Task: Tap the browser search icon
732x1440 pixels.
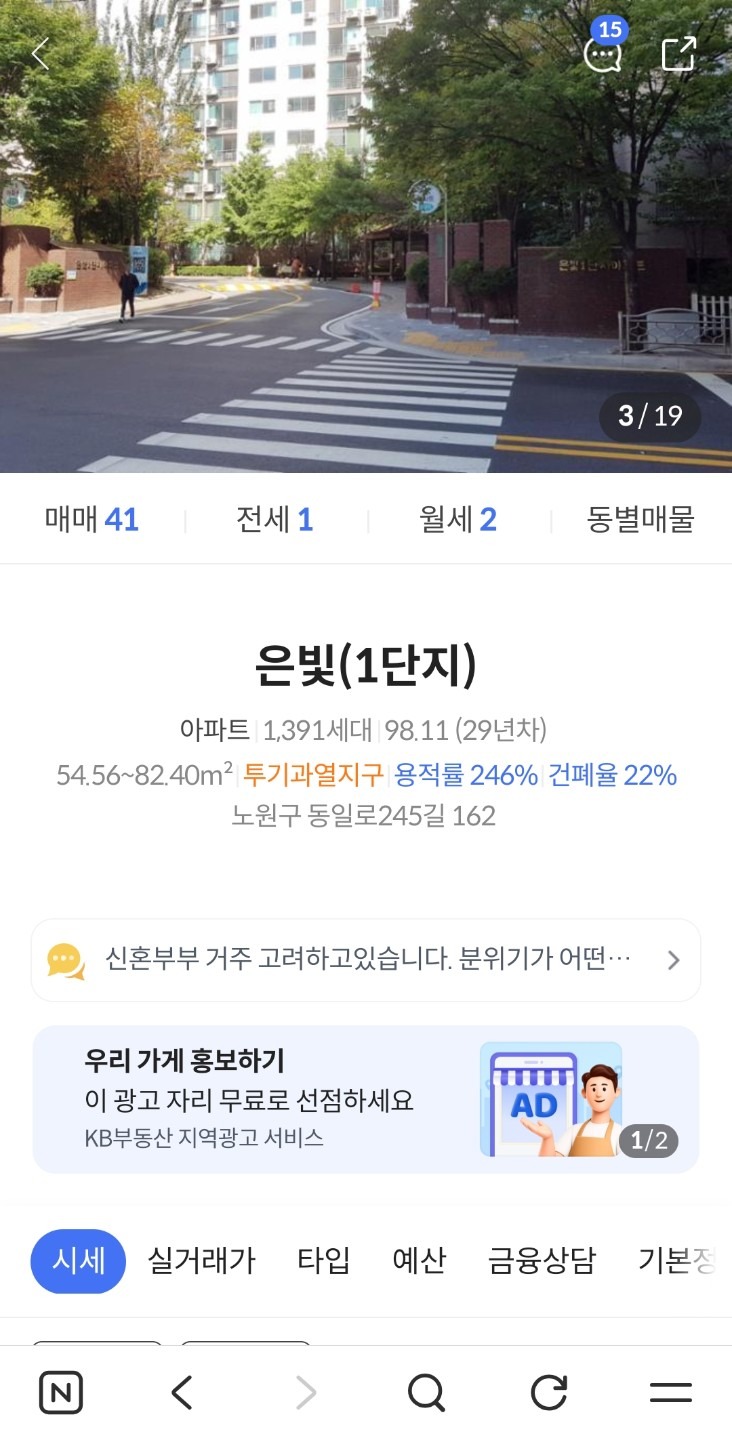Action: [427, 1392]
